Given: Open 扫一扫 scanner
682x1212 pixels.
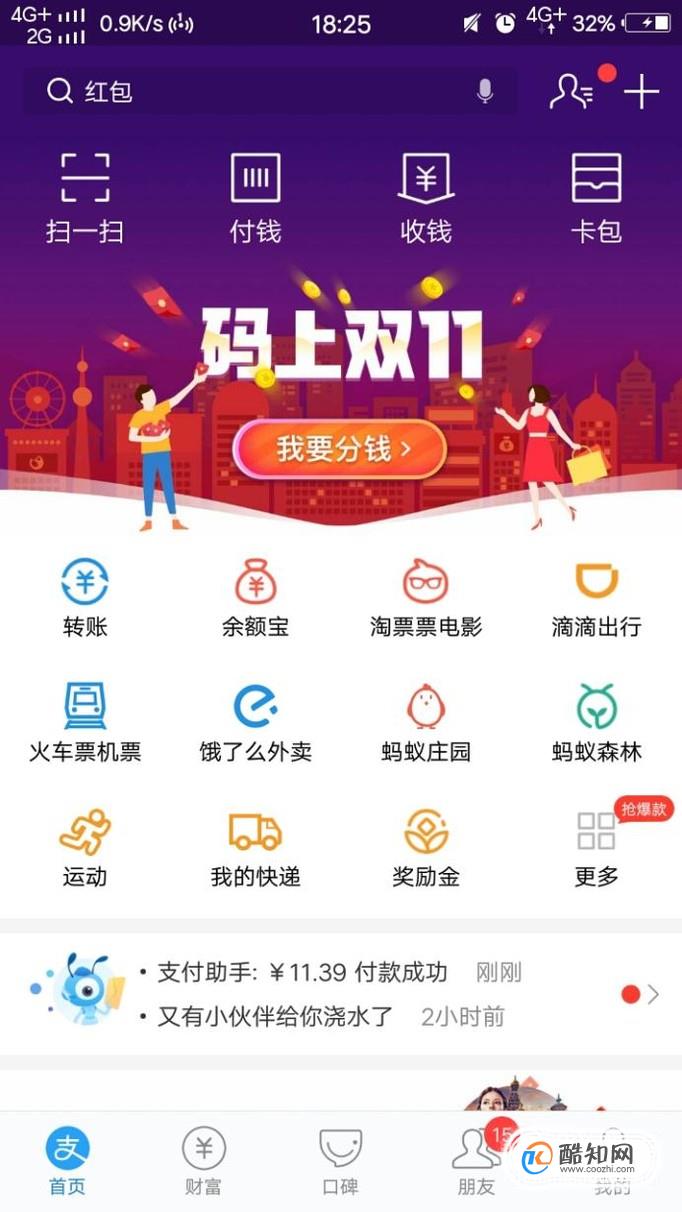Looking at the screenshot, I should [x=85, y=198].
